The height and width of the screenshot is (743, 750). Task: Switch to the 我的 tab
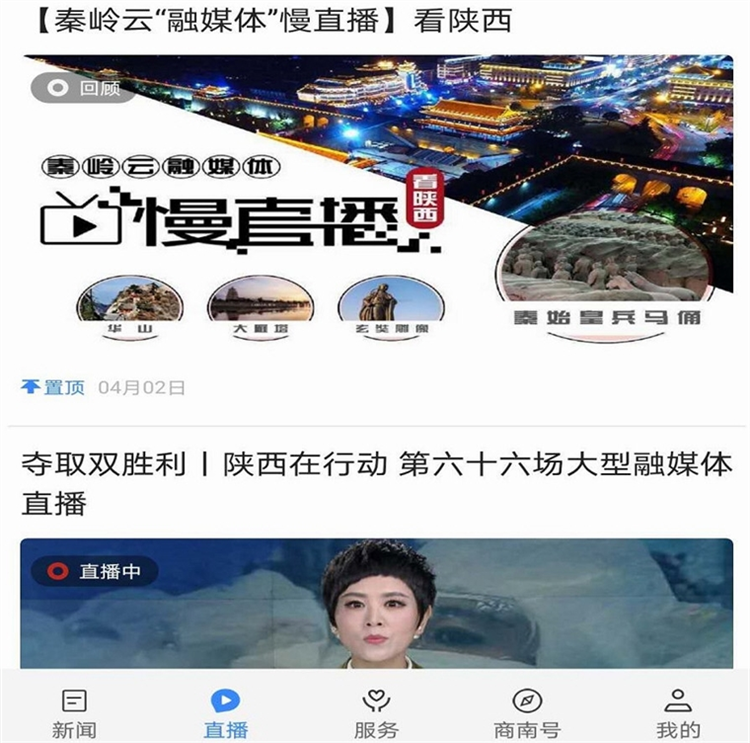(678, 712)
